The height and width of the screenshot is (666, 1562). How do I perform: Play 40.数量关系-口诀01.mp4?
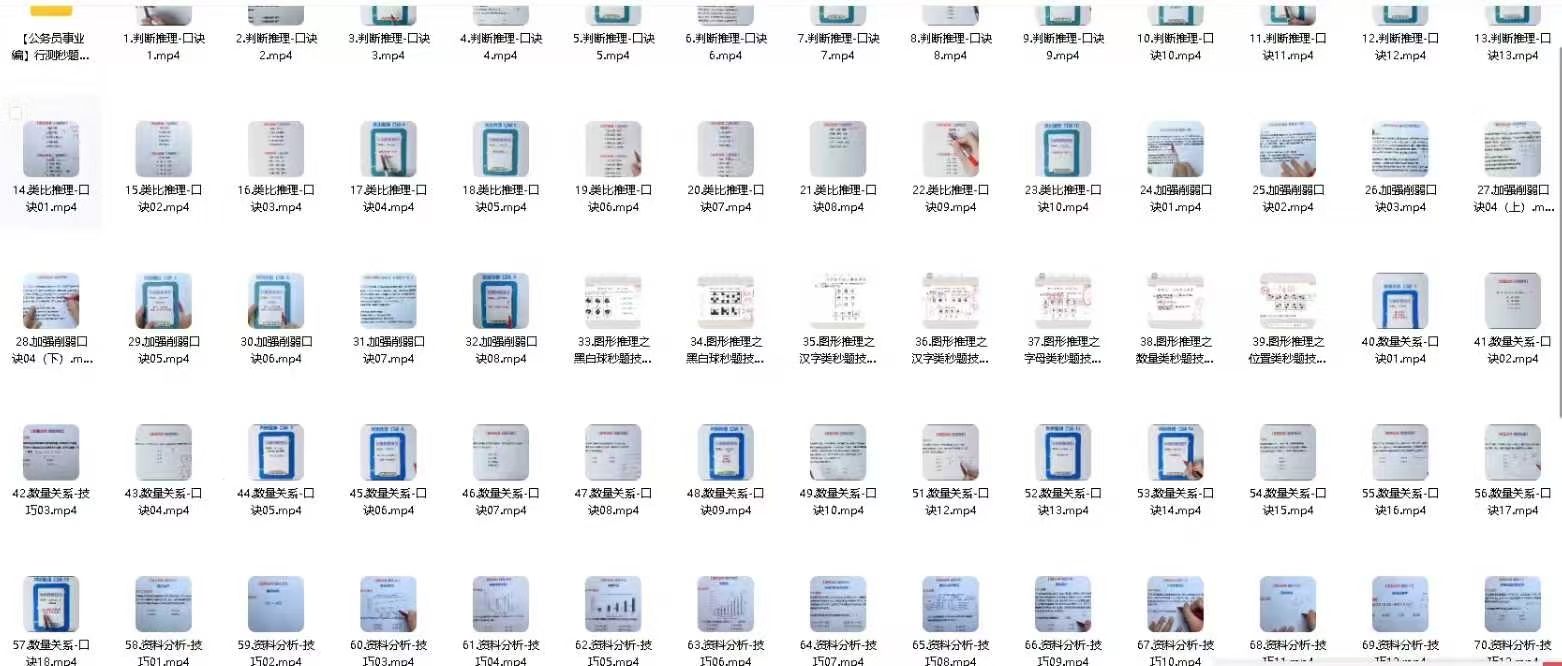1400,301
